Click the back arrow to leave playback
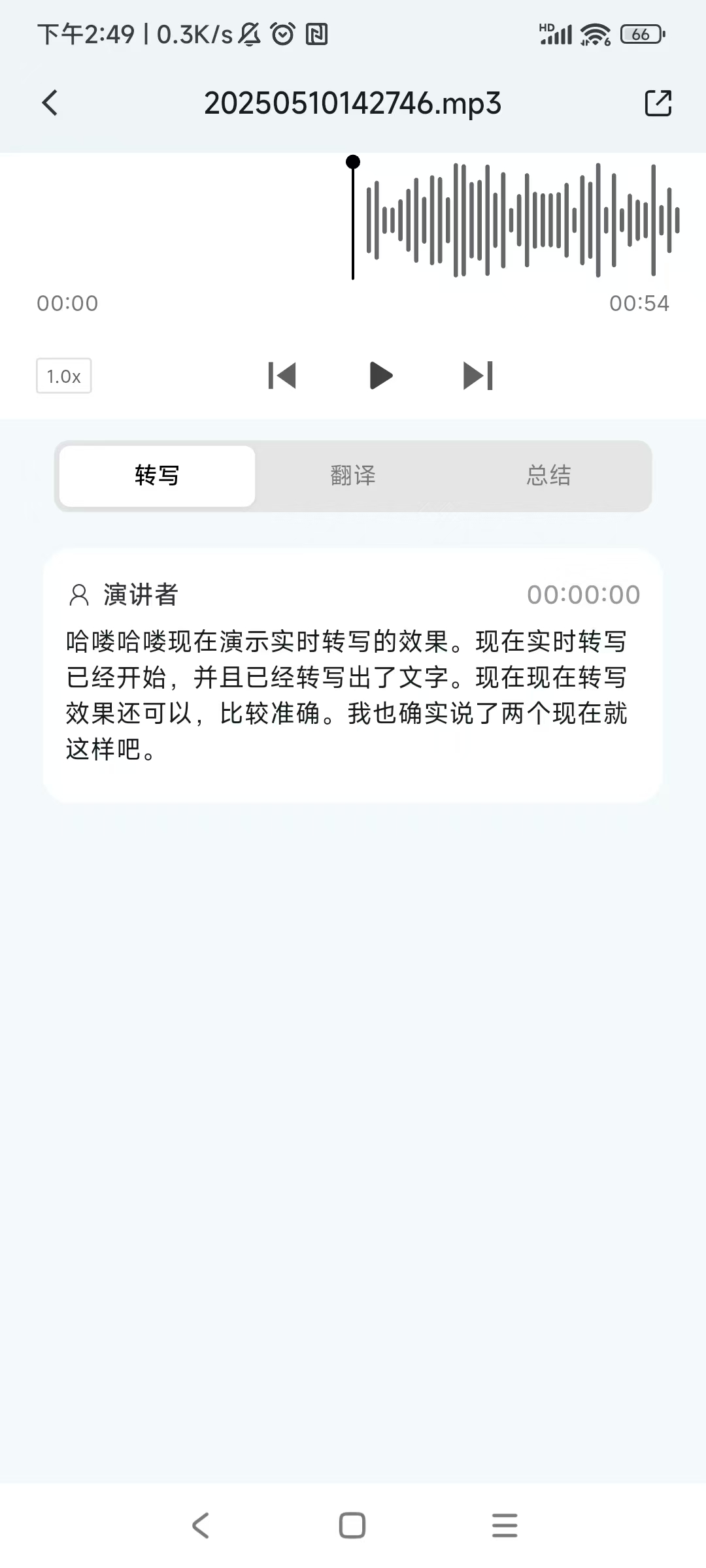The height and width of the screenshot is (1568, 706). (50, 103)
